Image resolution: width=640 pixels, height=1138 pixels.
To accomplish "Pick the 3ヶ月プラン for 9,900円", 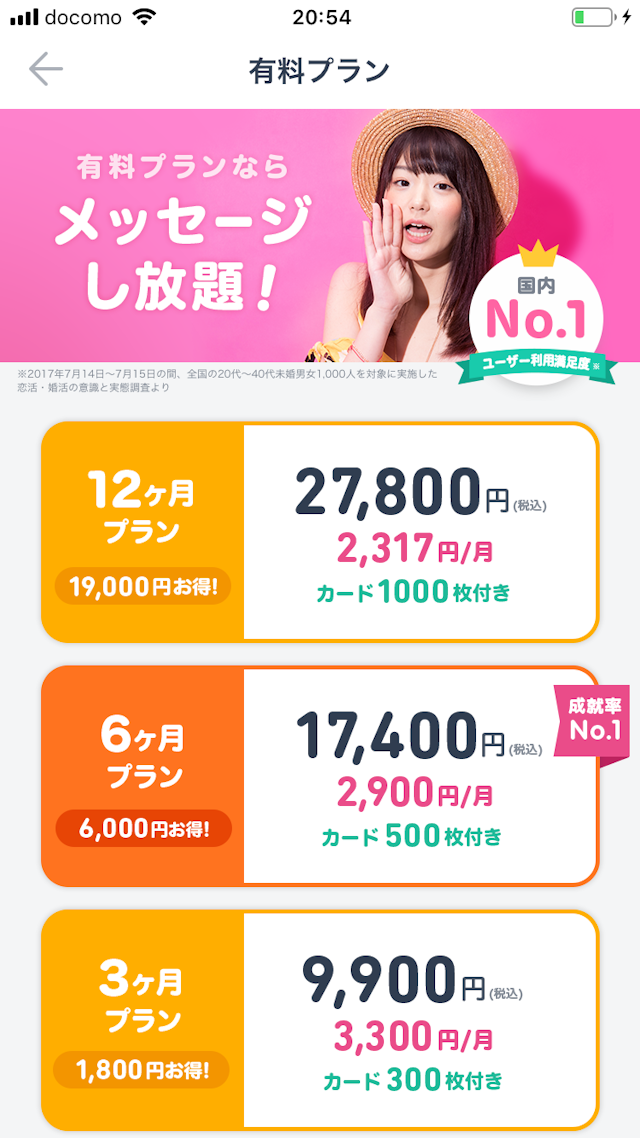I will click(320, 1020).
